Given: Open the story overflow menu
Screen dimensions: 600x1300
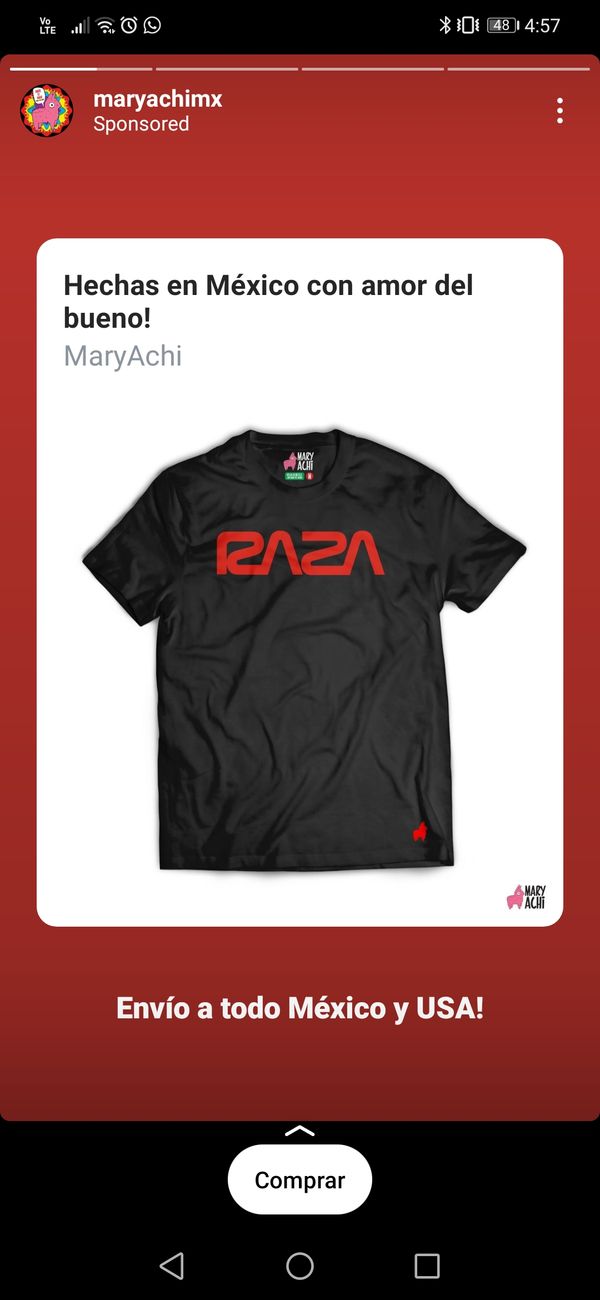Looking at the screenshot, I should [560, 111].
